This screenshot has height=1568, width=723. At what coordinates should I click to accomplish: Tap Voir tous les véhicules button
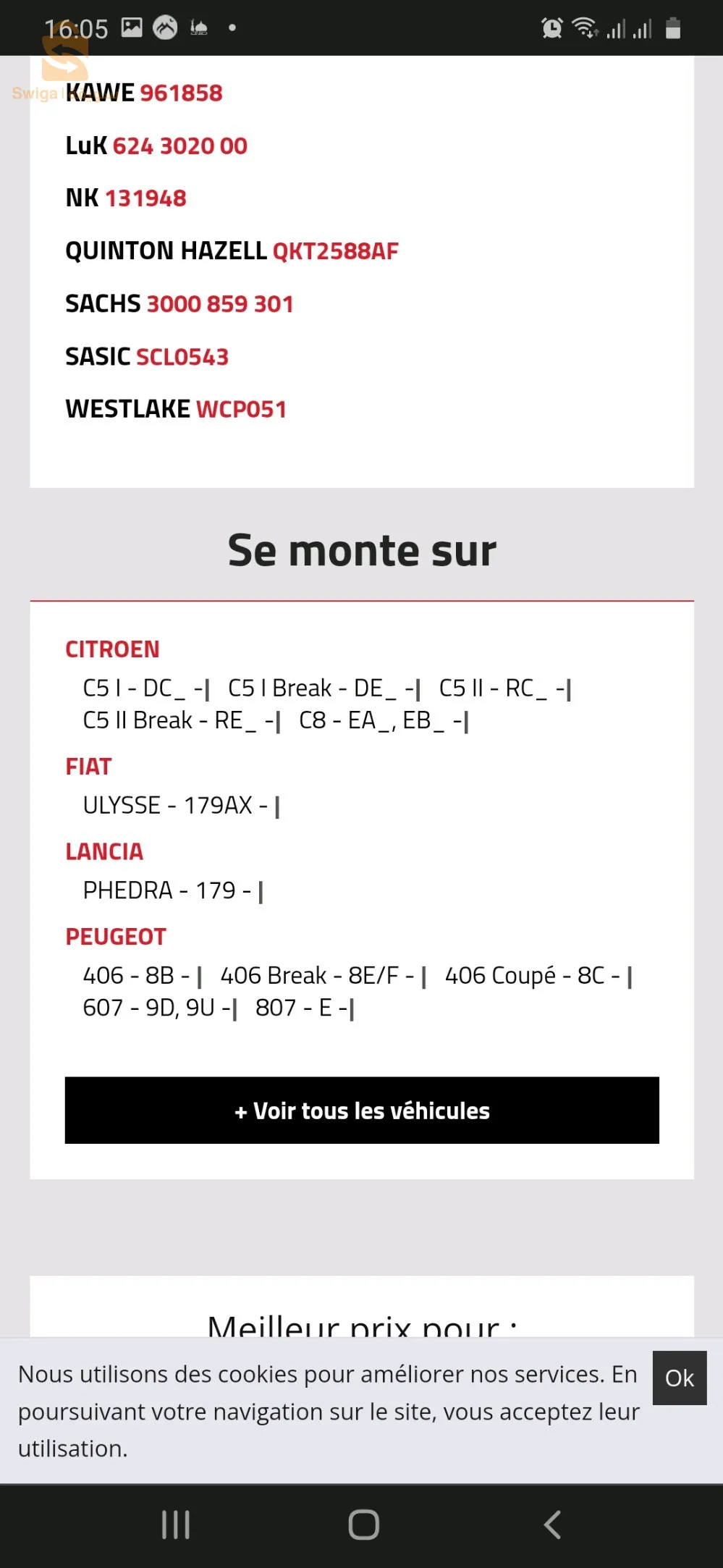[362, 1110]
